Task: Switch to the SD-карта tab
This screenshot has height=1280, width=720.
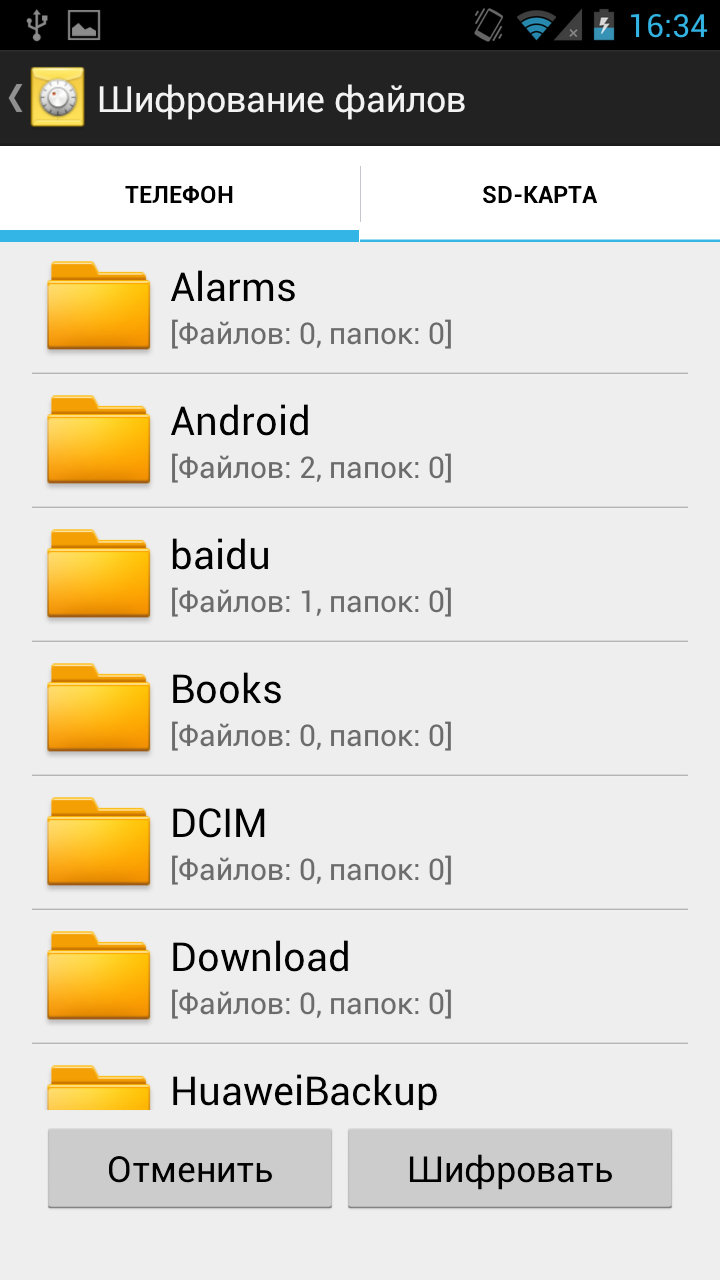Action: [540, 195]
